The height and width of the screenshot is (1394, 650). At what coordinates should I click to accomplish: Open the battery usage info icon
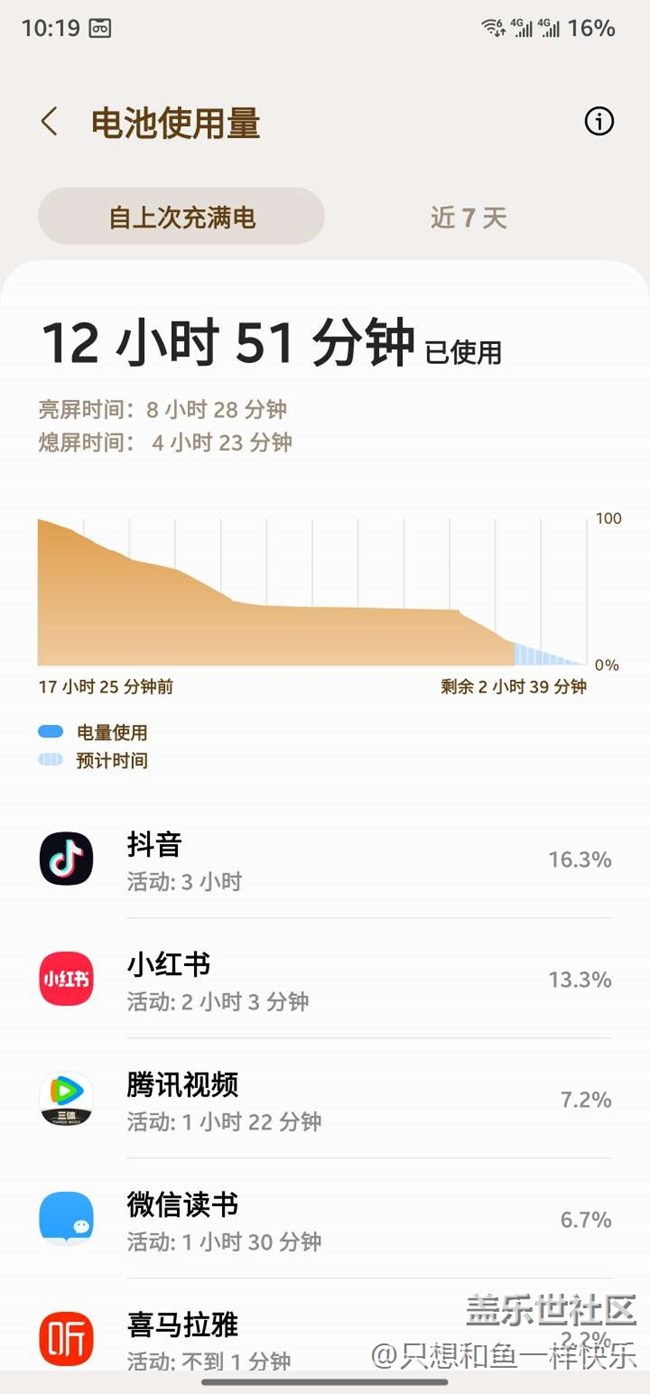(598, 122)
